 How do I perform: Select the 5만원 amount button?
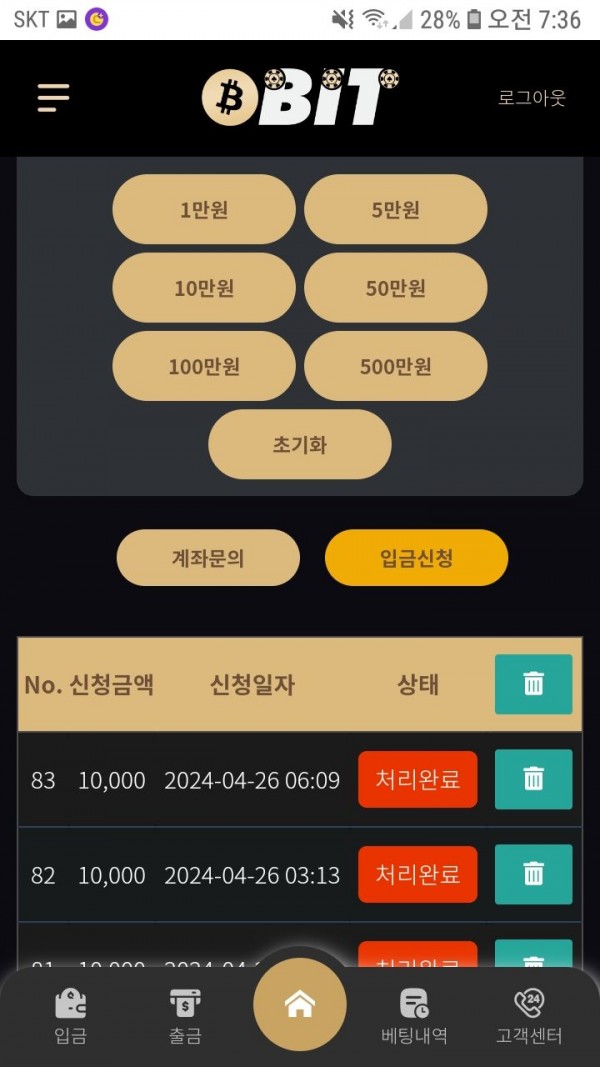[395, 210]
